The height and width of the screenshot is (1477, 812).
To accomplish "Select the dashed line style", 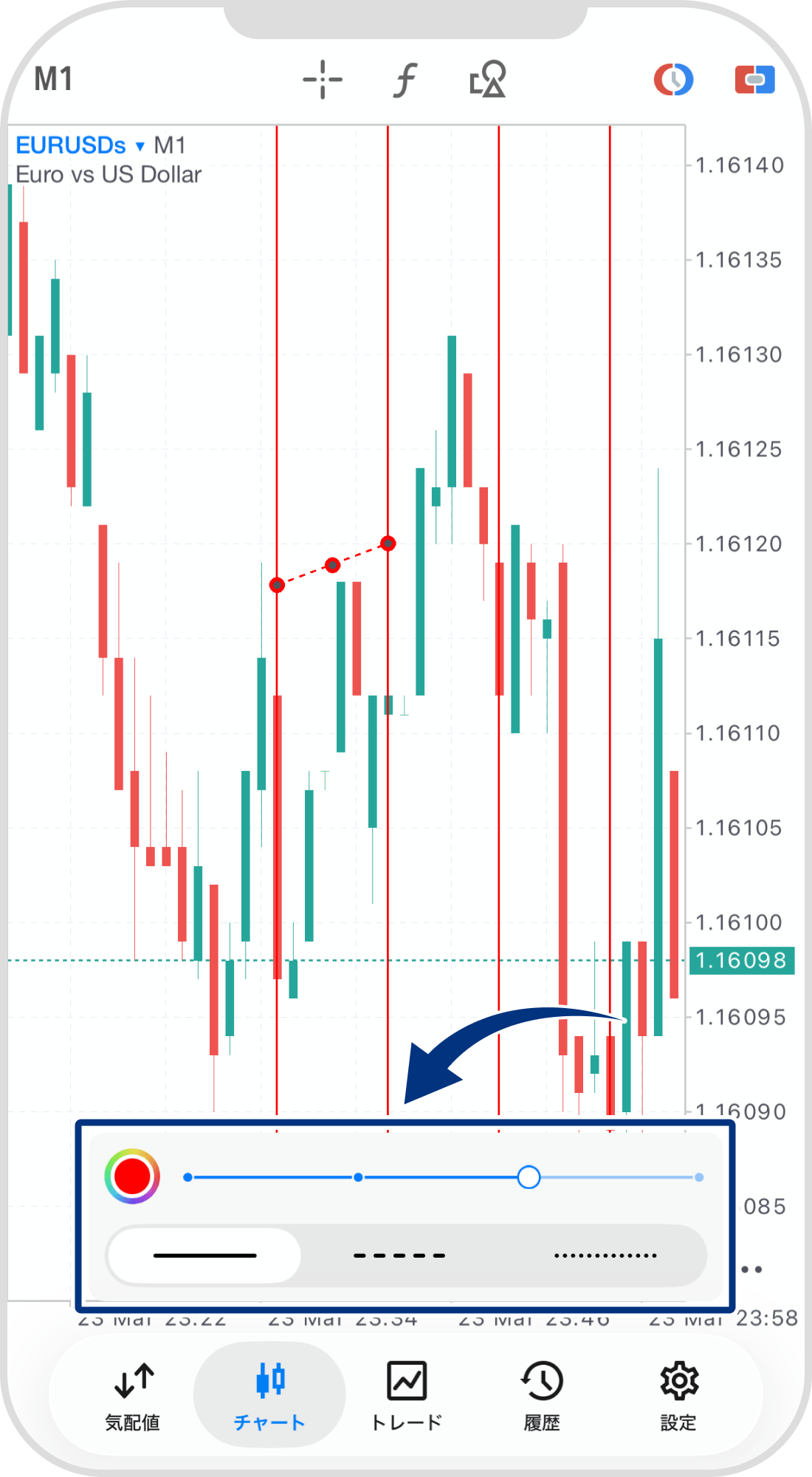I will (399, 1255).
